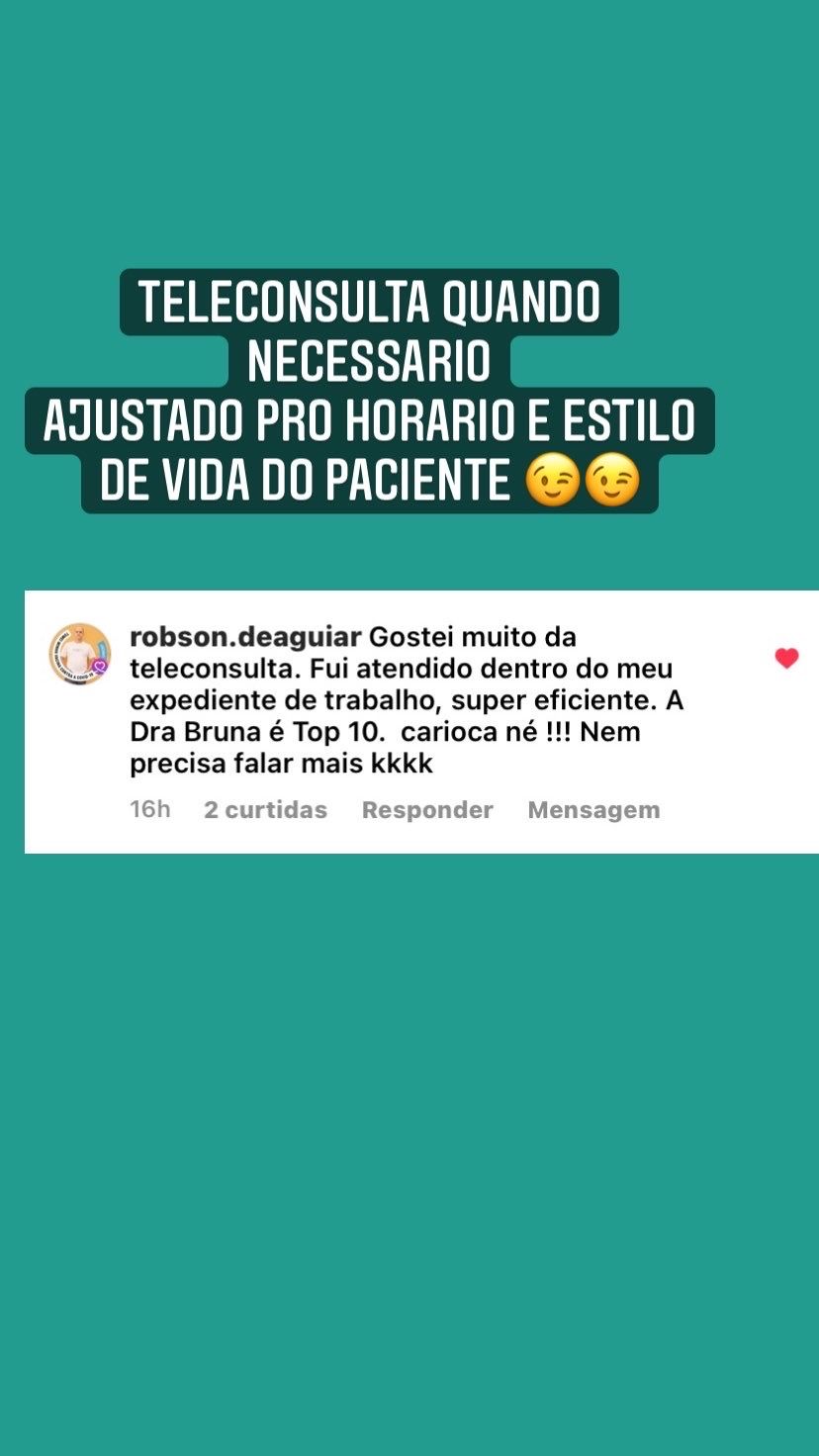Open 'Mensagem' to message the commenter
Viewport: 819px width, 1456px height.
[593, 809]
